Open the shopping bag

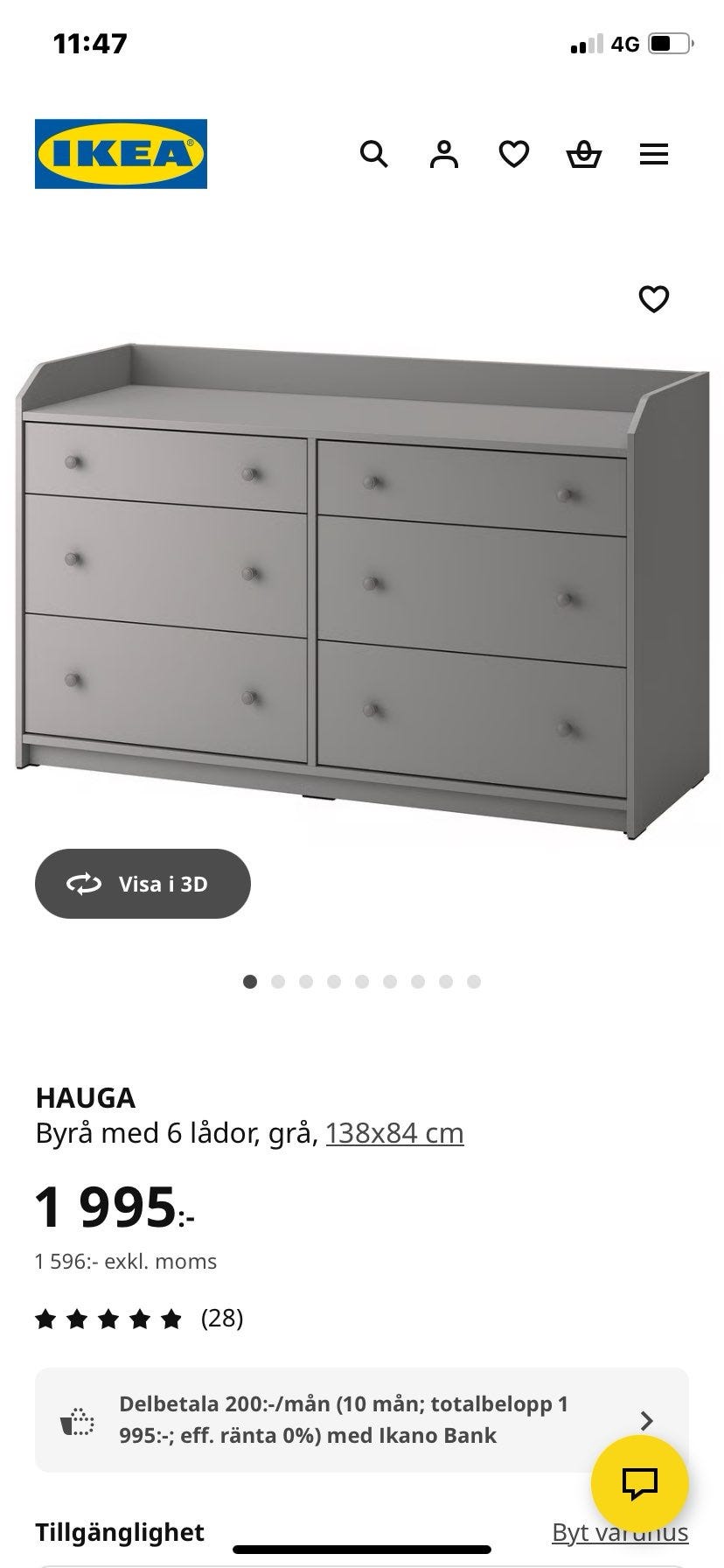point(585,155)
